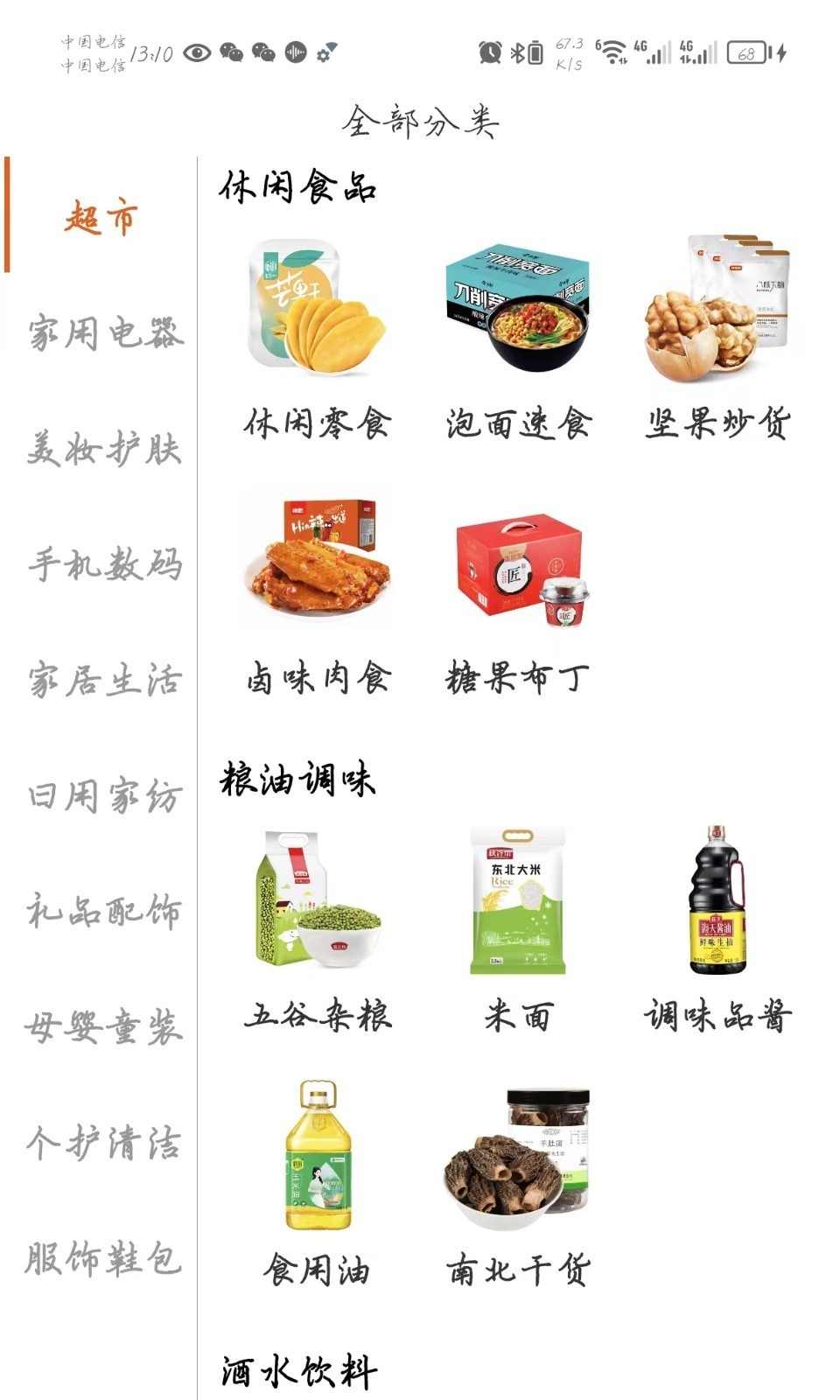This screenshot has width=840, height=1400.
Task: Select the 家用电器 category
Action: pyautogui.click(x=105, y=332)
